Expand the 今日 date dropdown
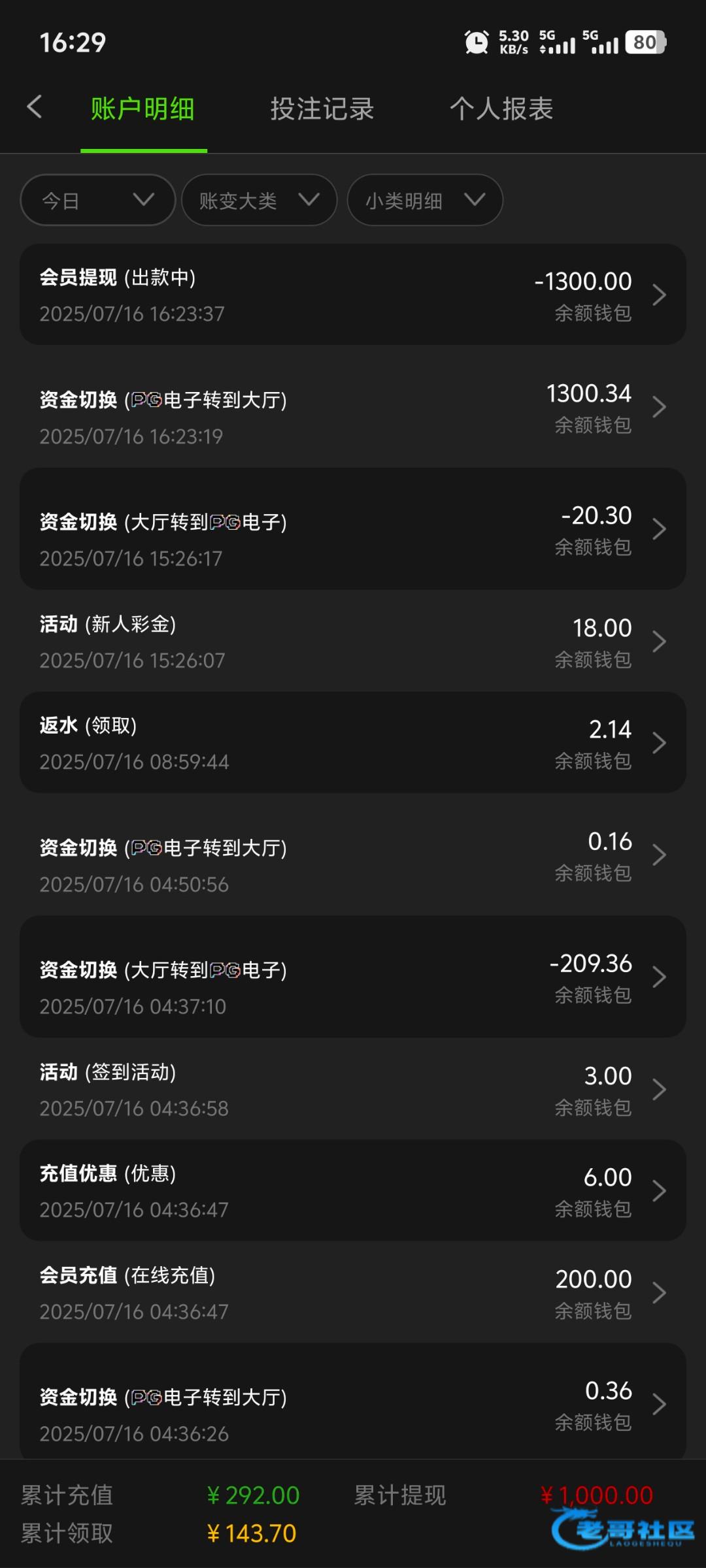 pos(98,201)
